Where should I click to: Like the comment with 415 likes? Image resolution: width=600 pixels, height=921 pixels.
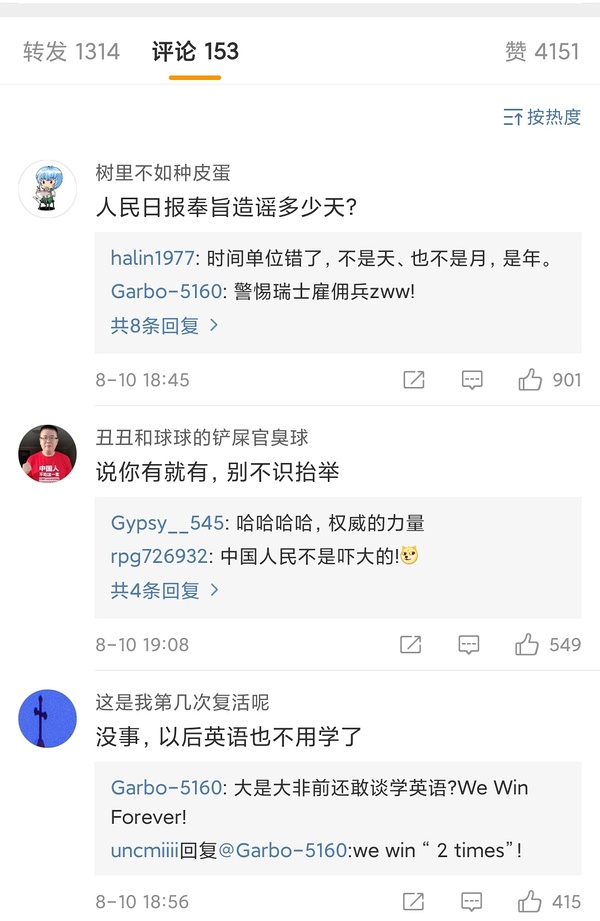point(530,902)
